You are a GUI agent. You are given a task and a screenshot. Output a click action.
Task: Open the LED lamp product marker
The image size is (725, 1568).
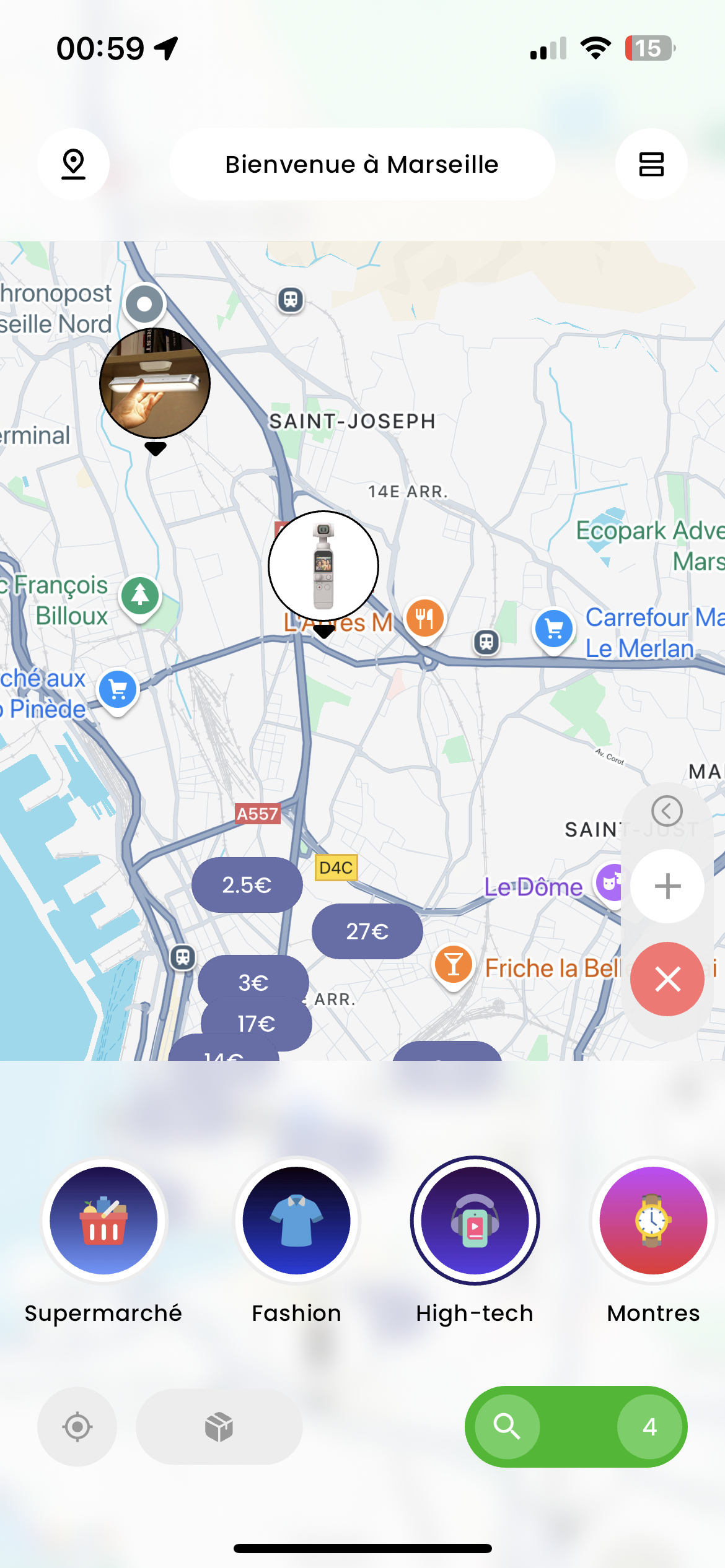(155, 384)
